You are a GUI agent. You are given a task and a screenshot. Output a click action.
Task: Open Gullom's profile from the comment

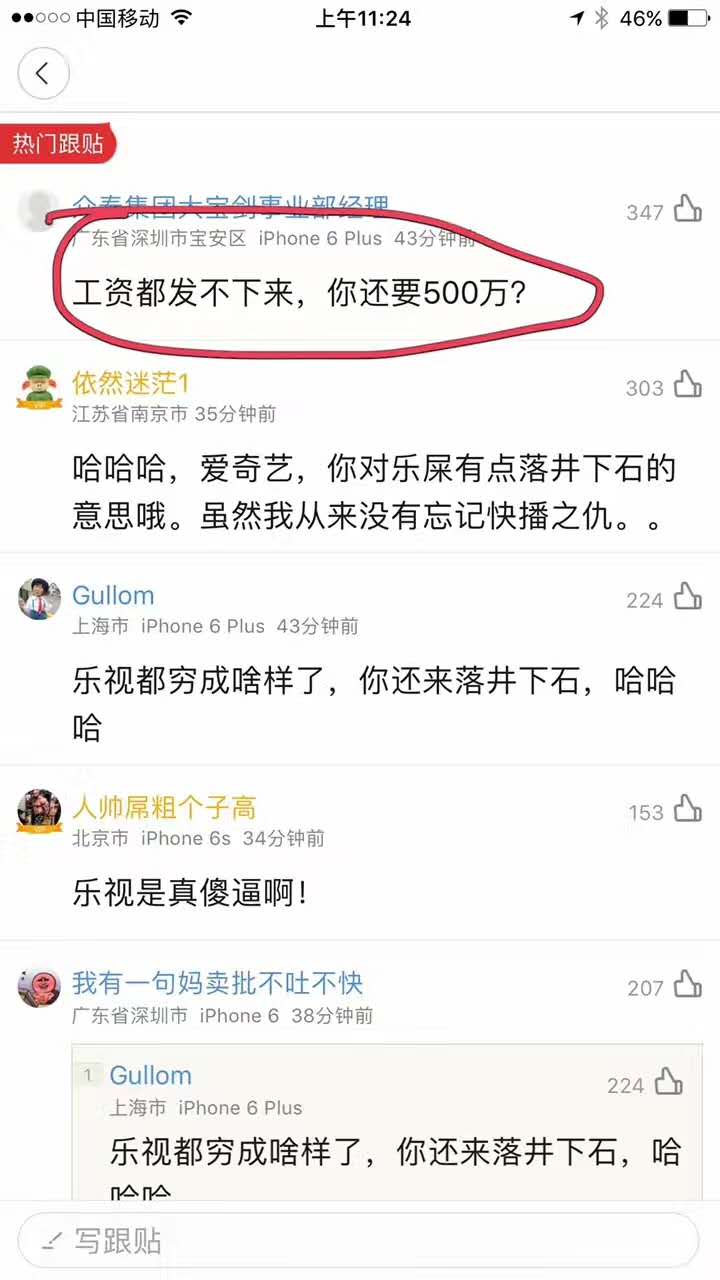click(113, 595)
